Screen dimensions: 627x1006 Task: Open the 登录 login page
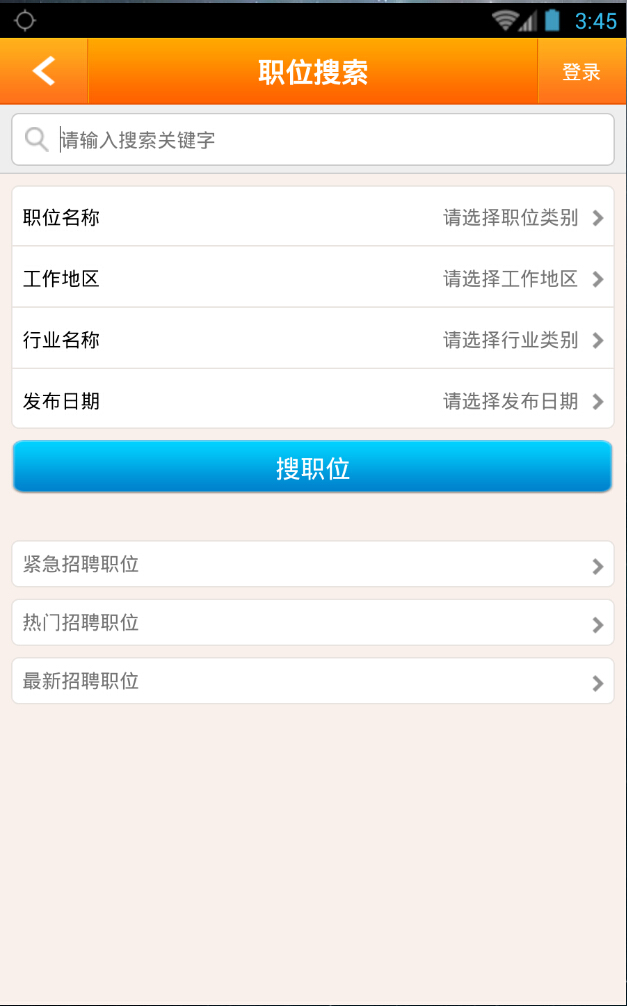[581, 72]
